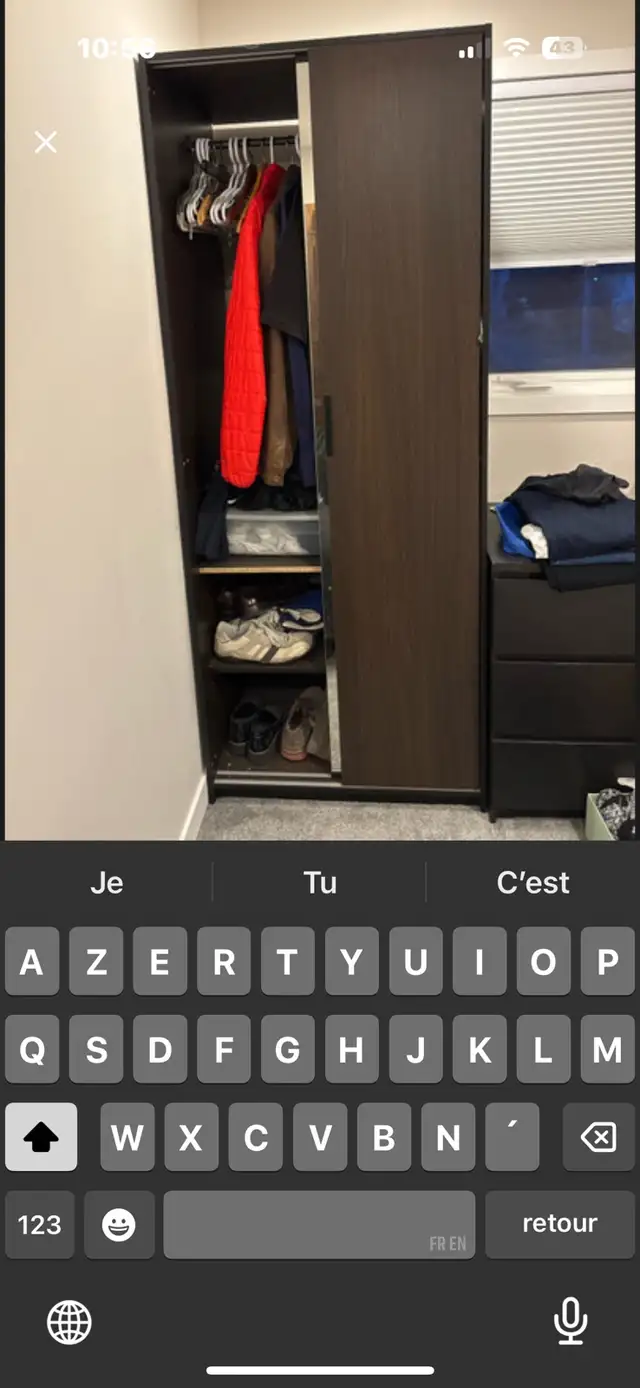This screenshot has width=640, height=1388.
Task: Start dictation with the microphone
Action: (x=571, y=1321)
